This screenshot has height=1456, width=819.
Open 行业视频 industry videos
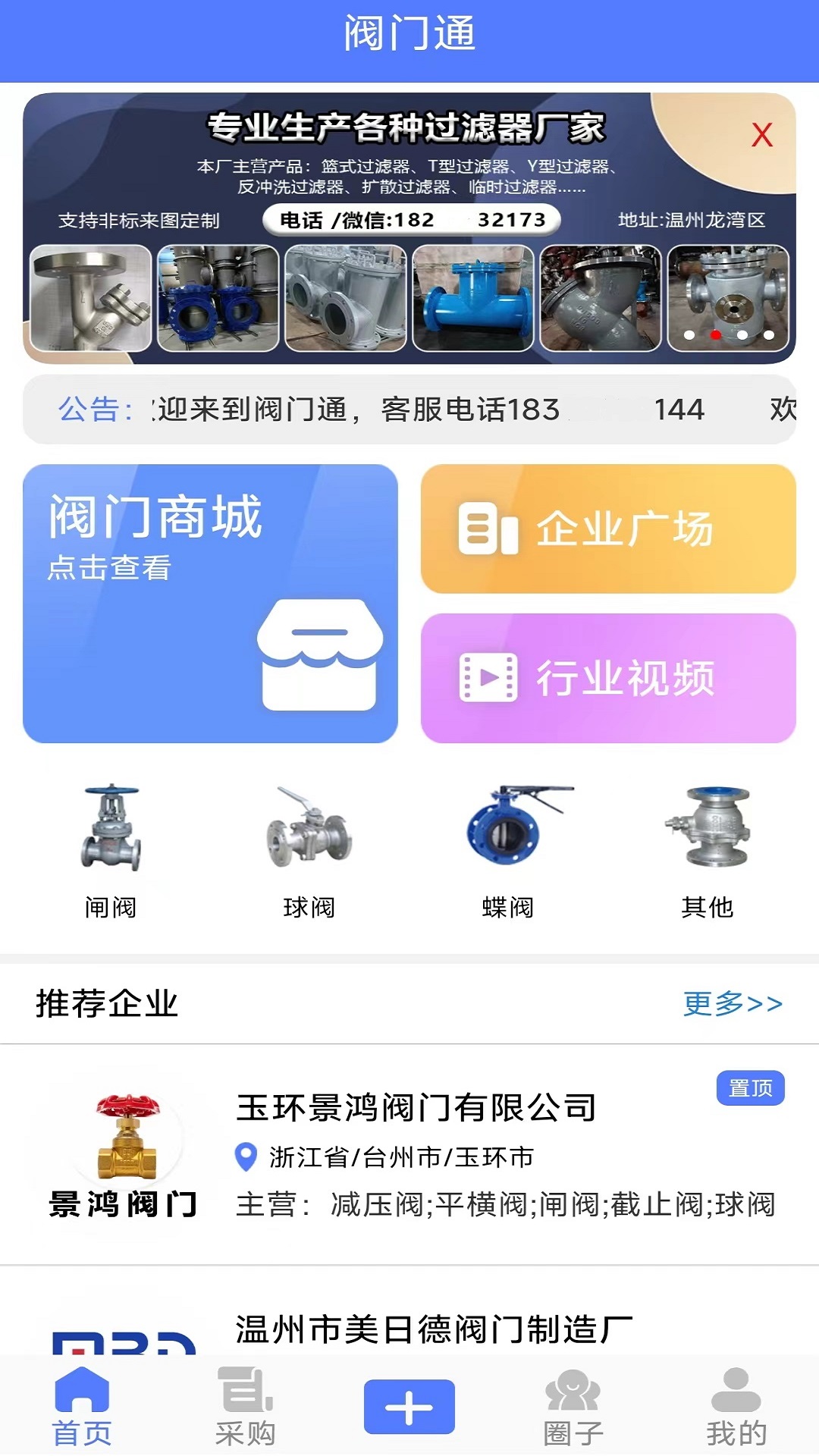pyautogui.click(x=608, y=678)
